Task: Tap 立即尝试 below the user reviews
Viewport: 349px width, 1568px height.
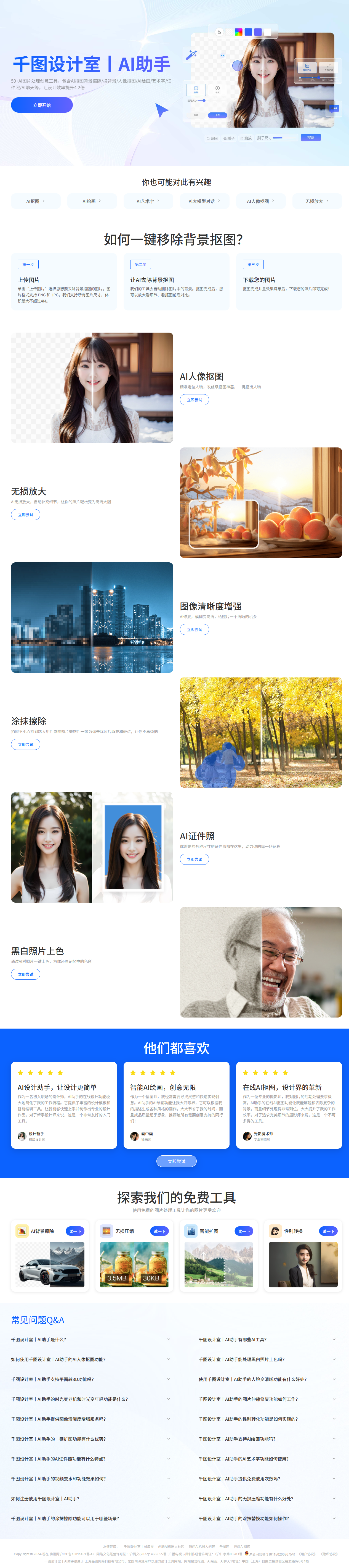Action: click(176, 1161)
